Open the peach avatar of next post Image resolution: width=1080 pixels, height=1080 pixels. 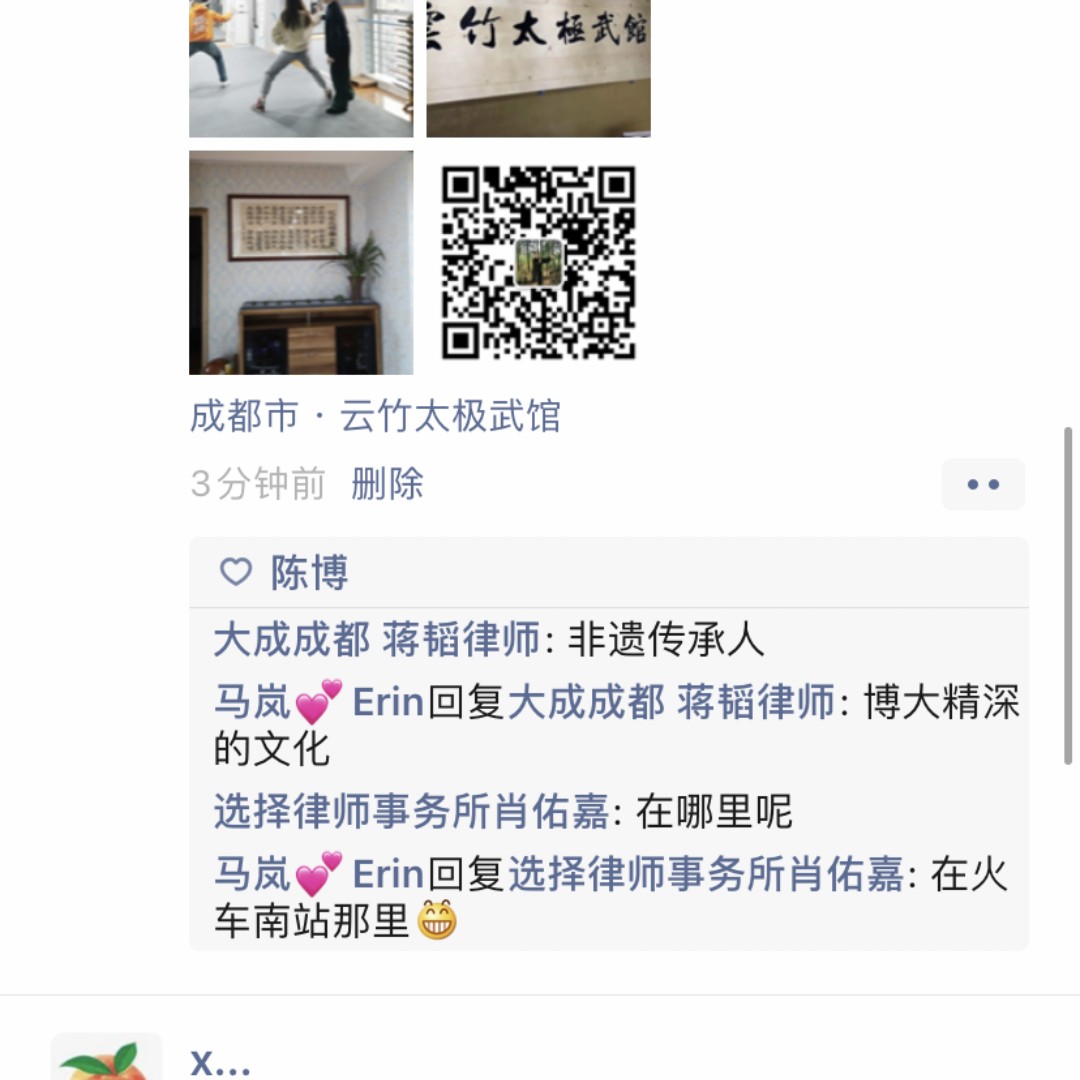point(106,1058)
